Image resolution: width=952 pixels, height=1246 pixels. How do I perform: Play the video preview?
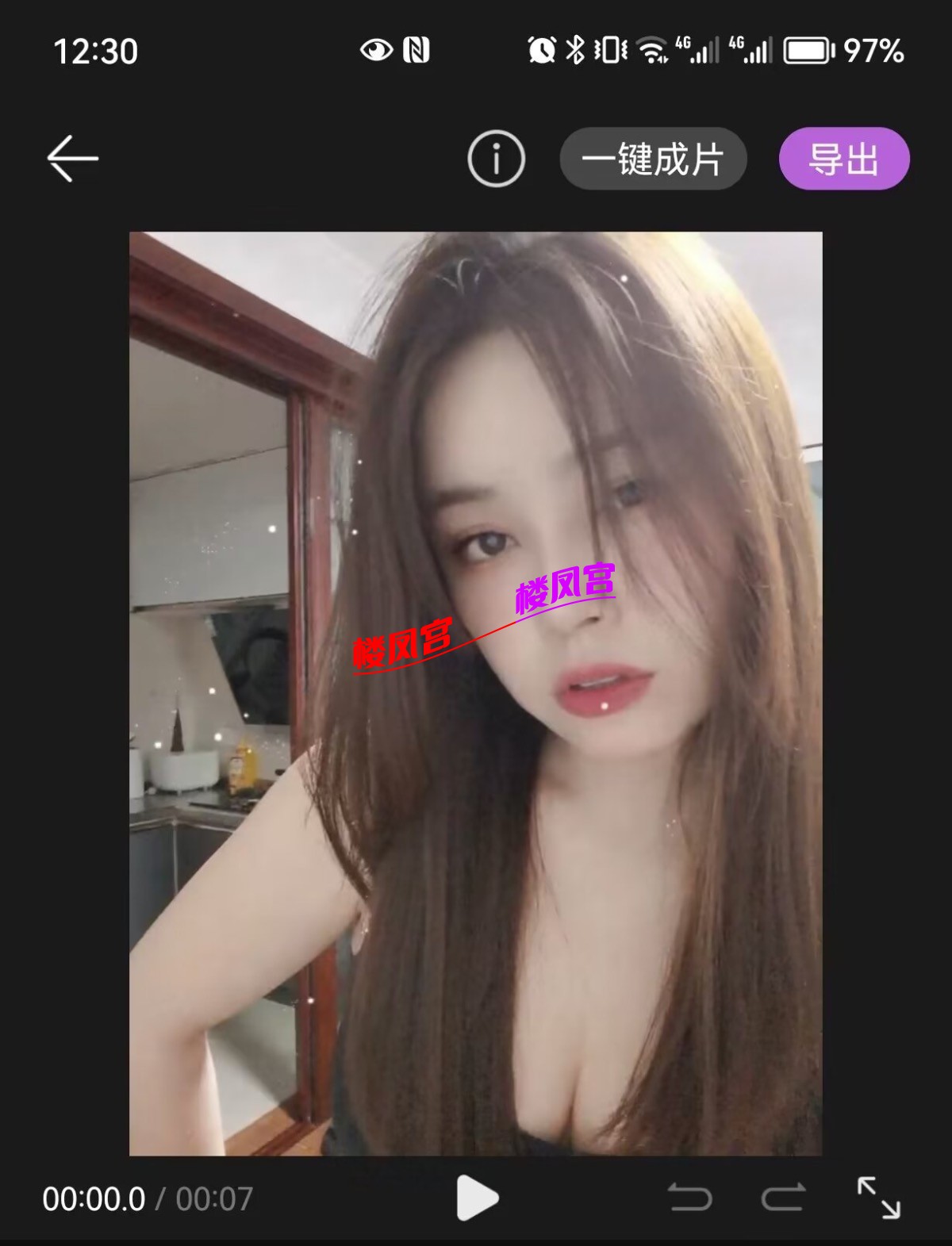[x=477, y=1198]
